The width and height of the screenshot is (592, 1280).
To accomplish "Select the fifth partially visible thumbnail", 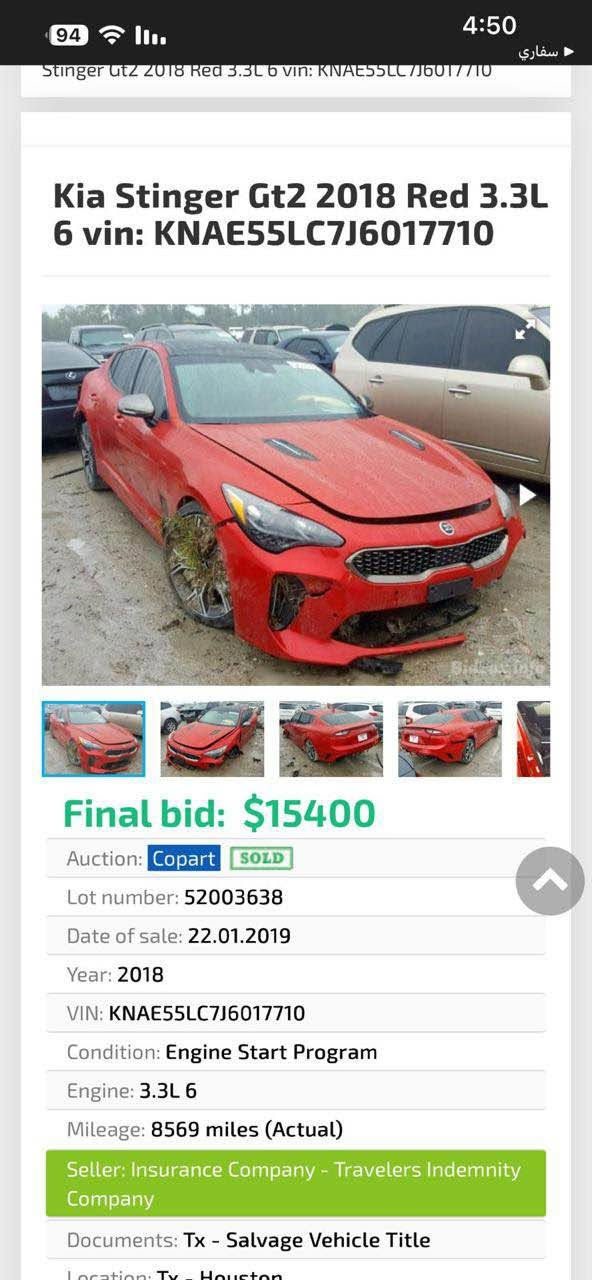I will (x=534, y=739).
